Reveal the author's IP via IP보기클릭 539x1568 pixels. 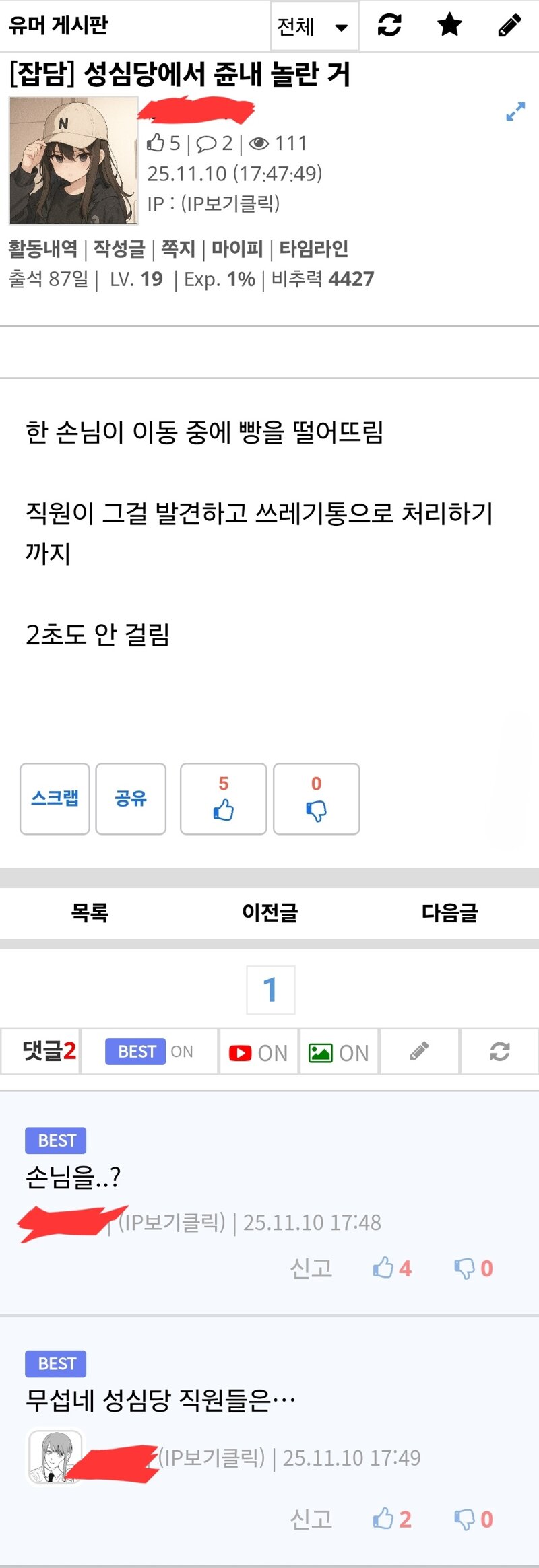coord(230,203)
